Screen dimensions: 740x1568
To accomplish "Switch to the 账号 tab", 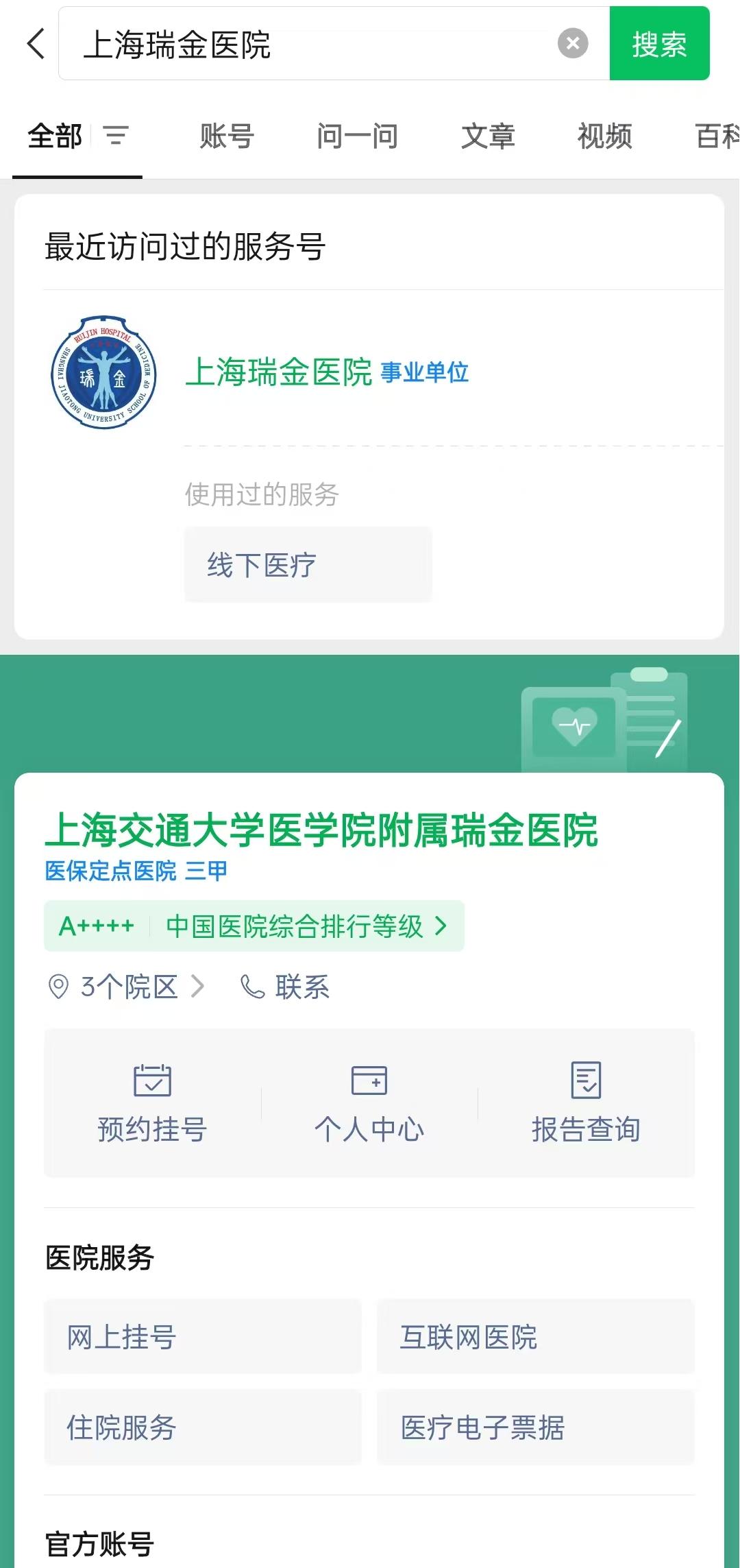I will click(227, 136).
